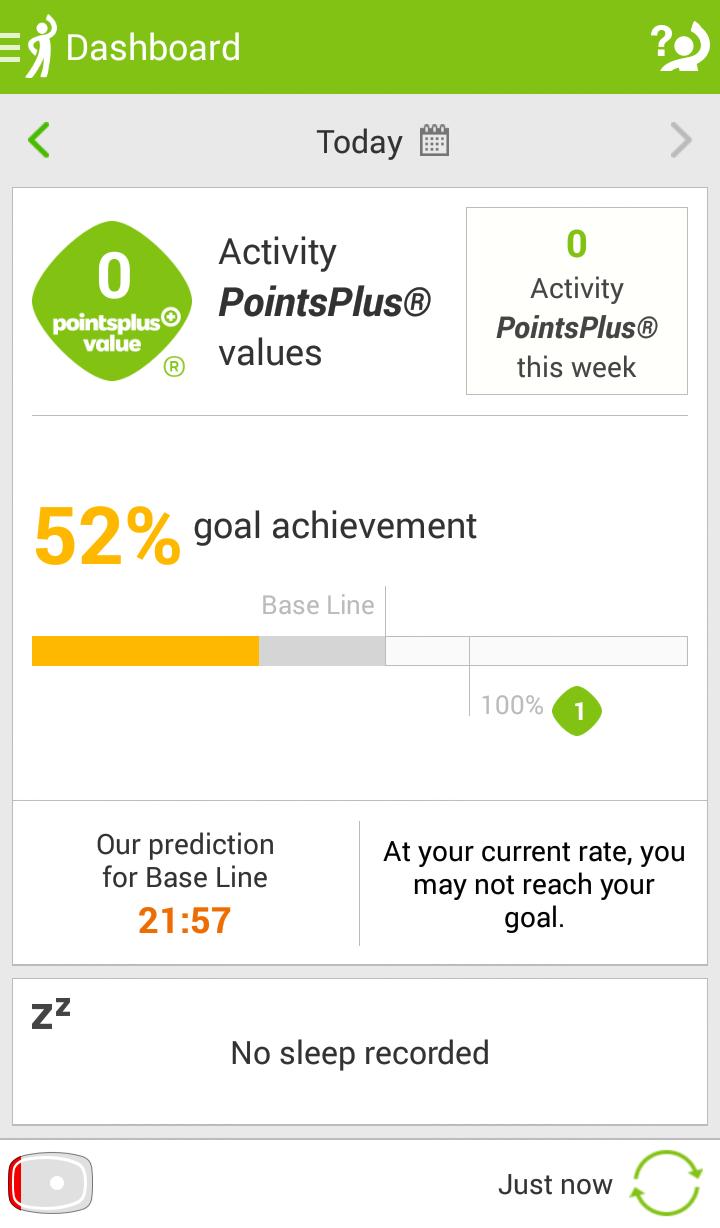Select Today in the date bar

click(358, 140)
